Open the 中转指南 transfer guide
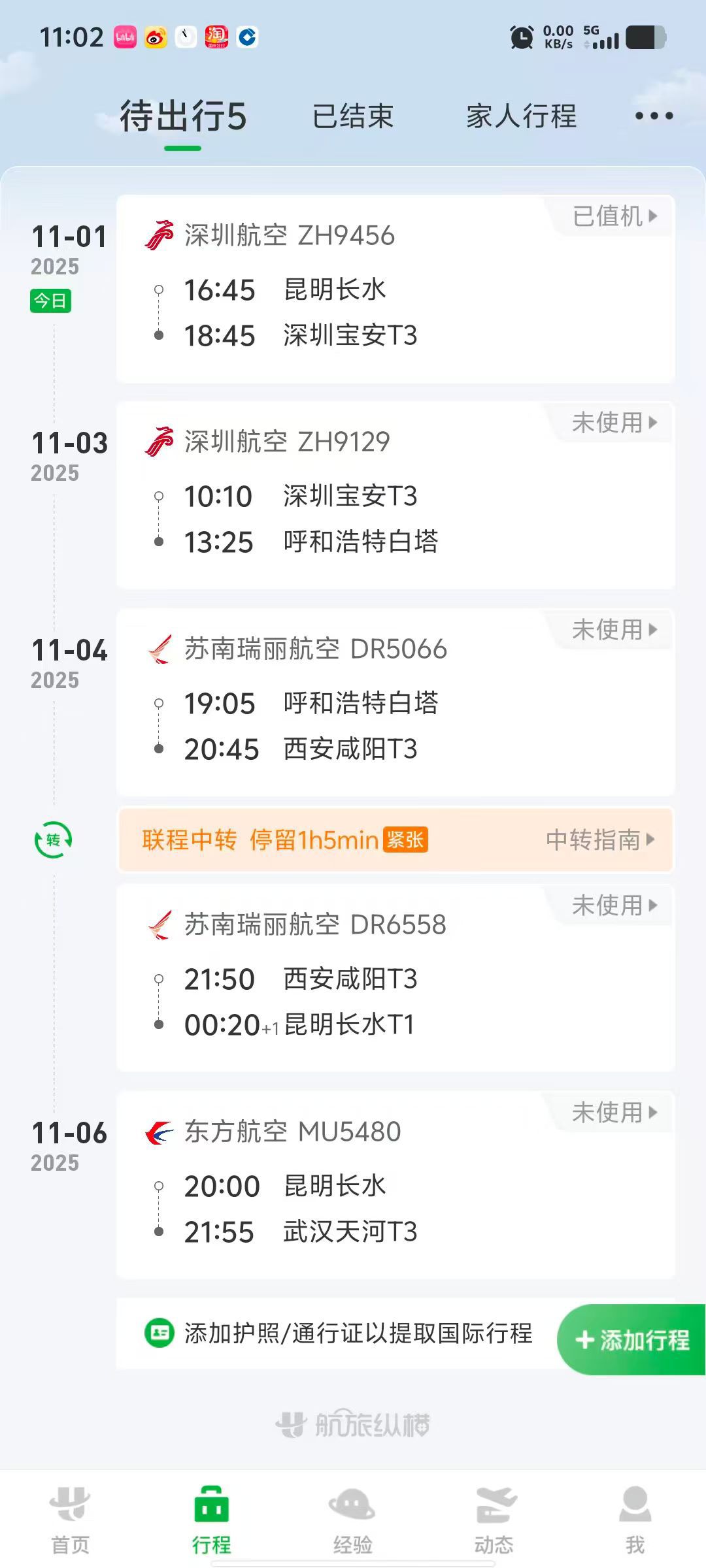Viewport: 706px width, 1568px height. click(600, 840)
